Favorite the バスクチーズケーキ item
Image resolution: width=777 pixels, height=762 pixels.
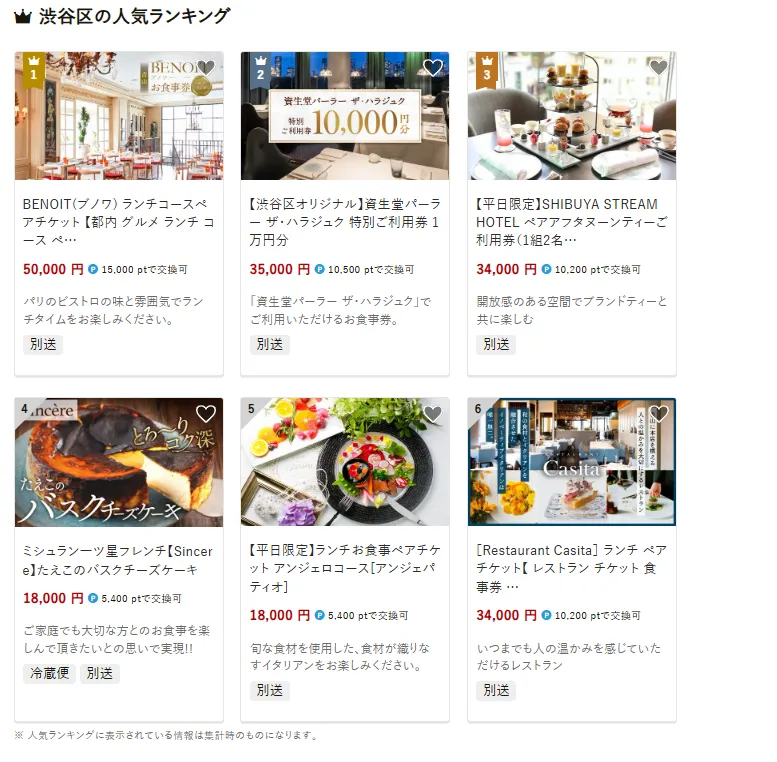pos(206,414)
